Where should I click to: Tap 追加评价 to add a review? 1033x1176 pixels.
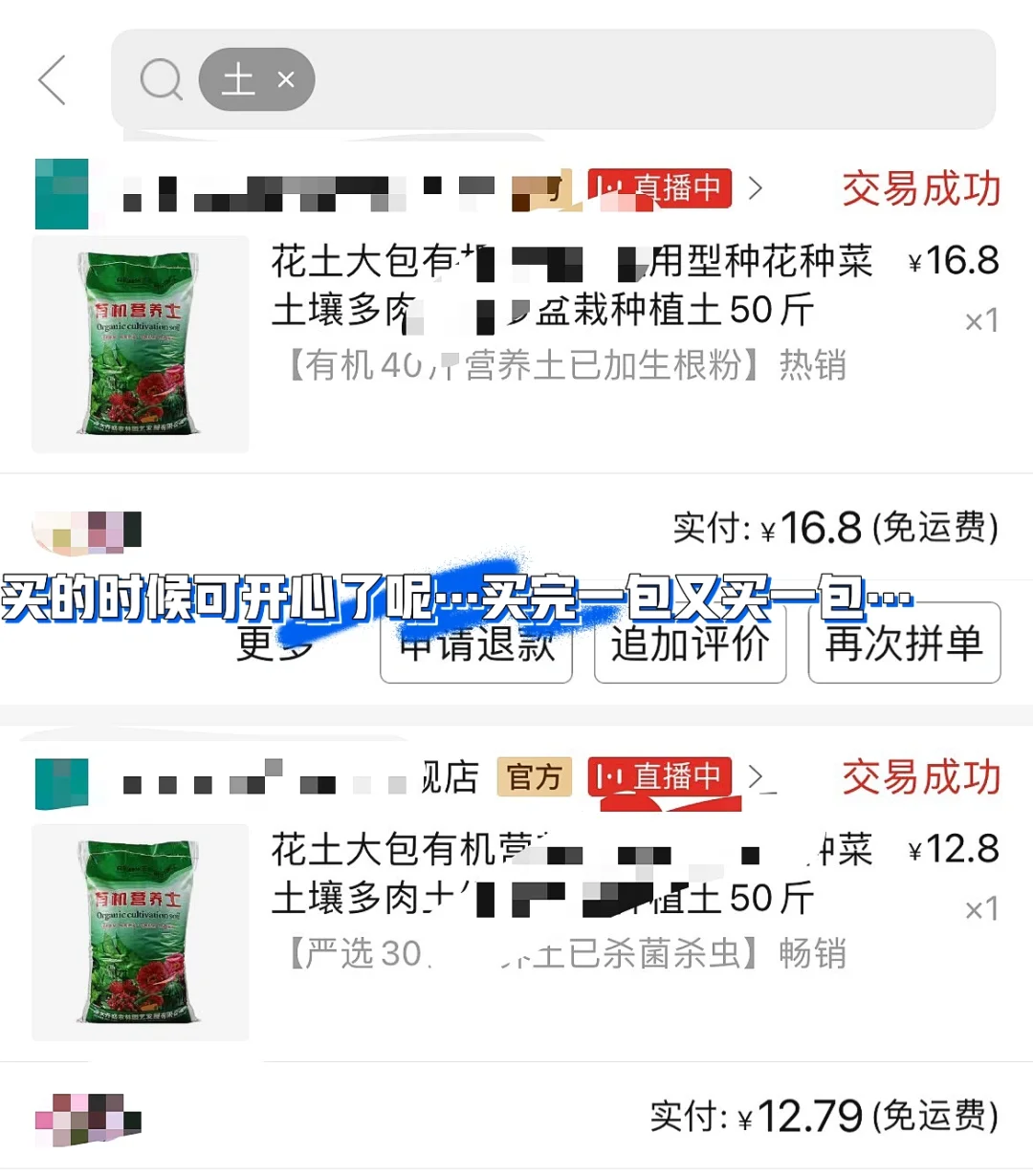(x=690, y=645)
